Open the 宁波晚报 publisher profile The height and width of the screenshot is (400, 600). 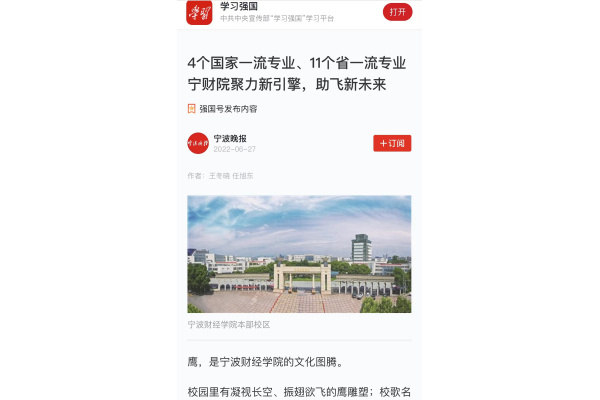click(229, 139)
